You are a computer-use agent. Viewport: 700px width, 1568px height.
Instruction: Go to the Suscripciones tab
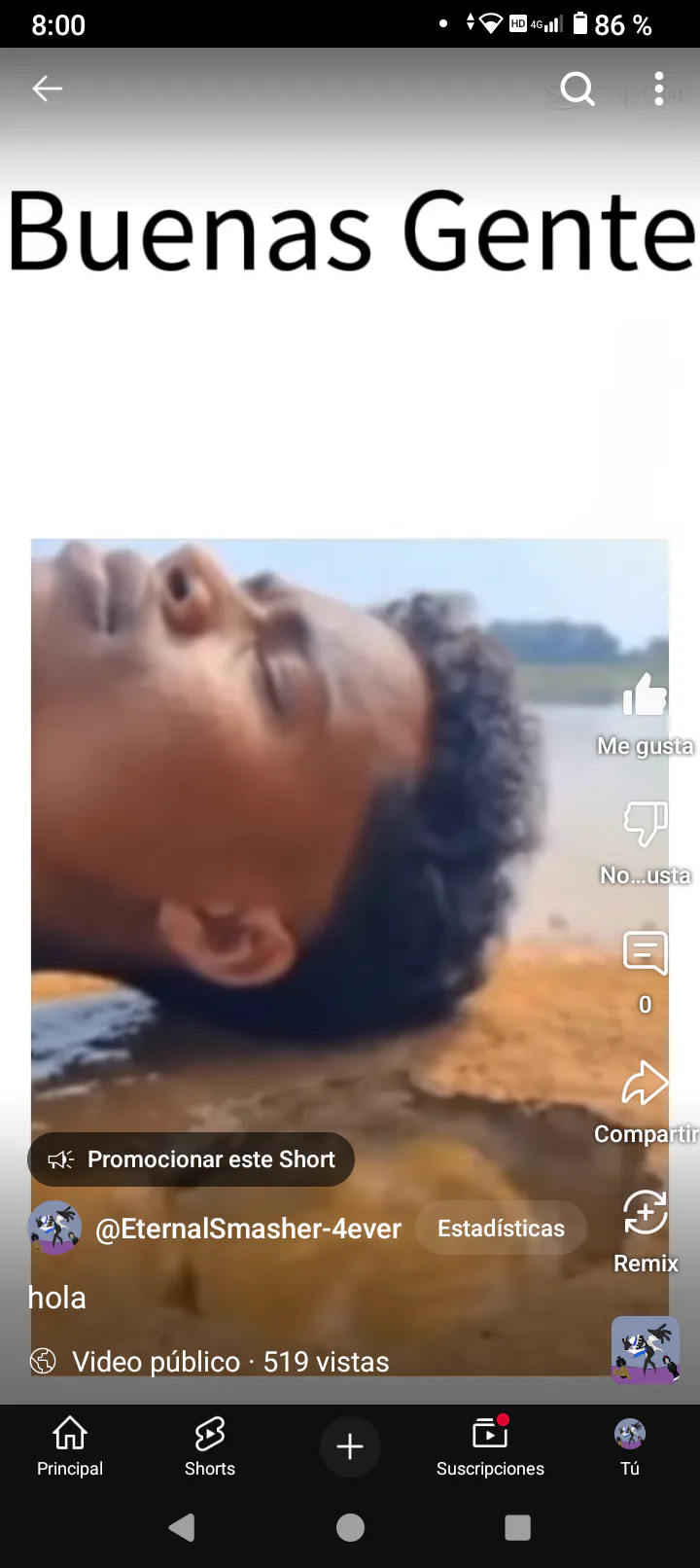490,1447
